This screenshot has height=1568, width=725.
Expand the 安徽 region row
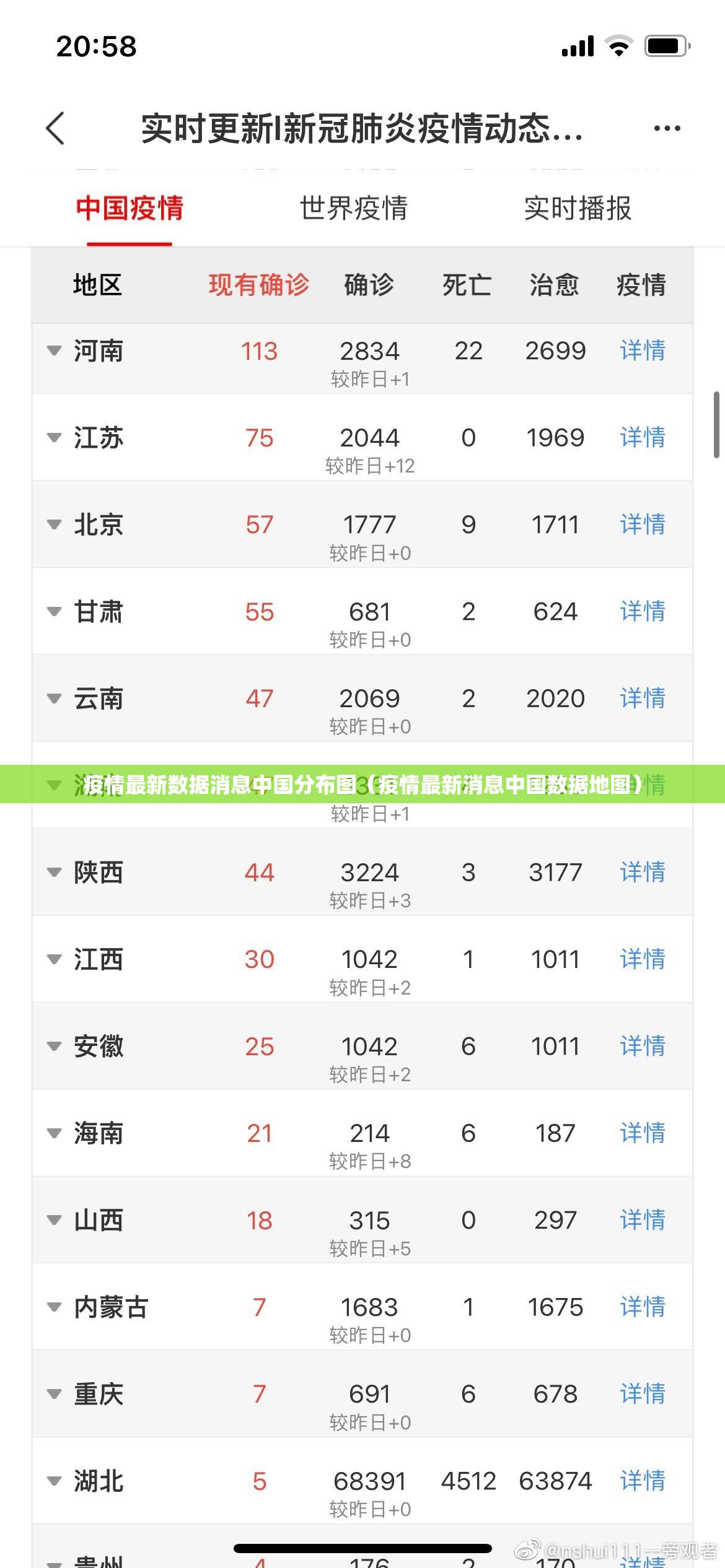pos(55,1047)
